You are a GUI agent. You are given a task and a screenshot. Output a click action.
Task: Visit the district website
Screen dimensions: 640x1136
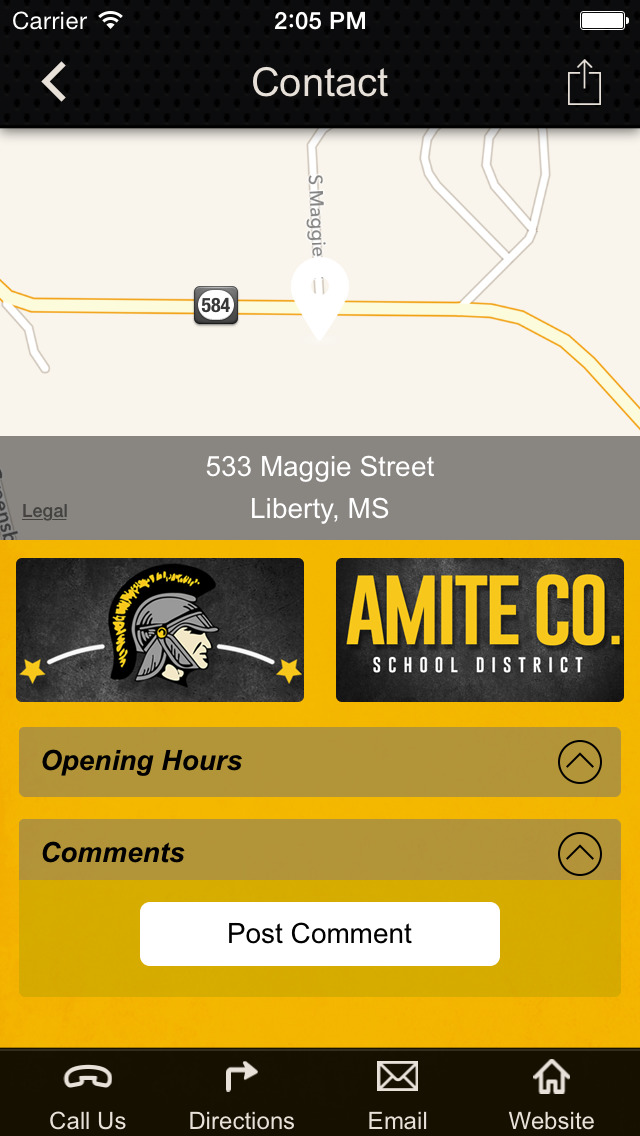[x=551, y=1094]
